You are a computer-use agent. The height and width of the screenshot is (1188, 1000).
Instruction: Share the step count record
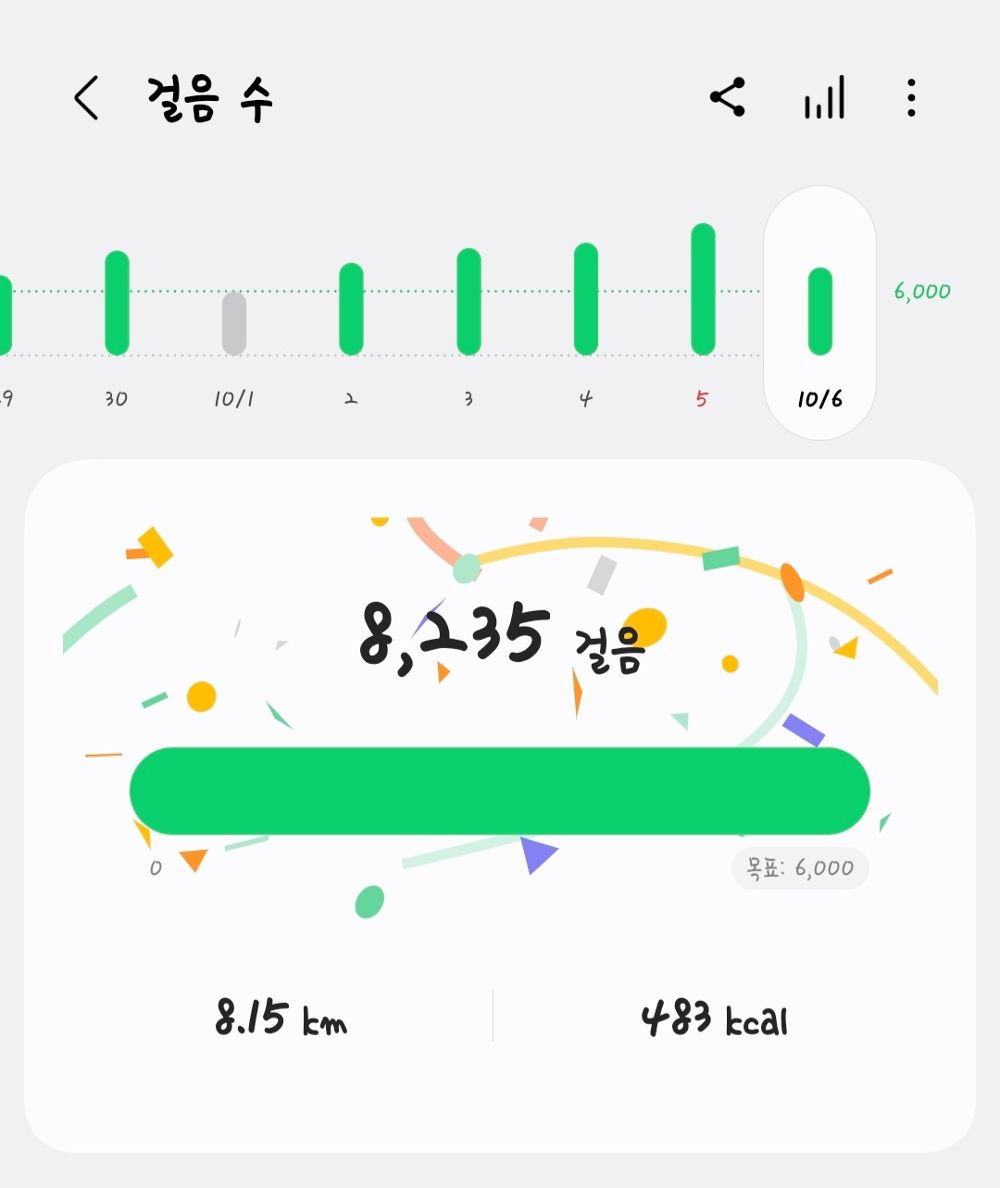[x=727, y=98]
